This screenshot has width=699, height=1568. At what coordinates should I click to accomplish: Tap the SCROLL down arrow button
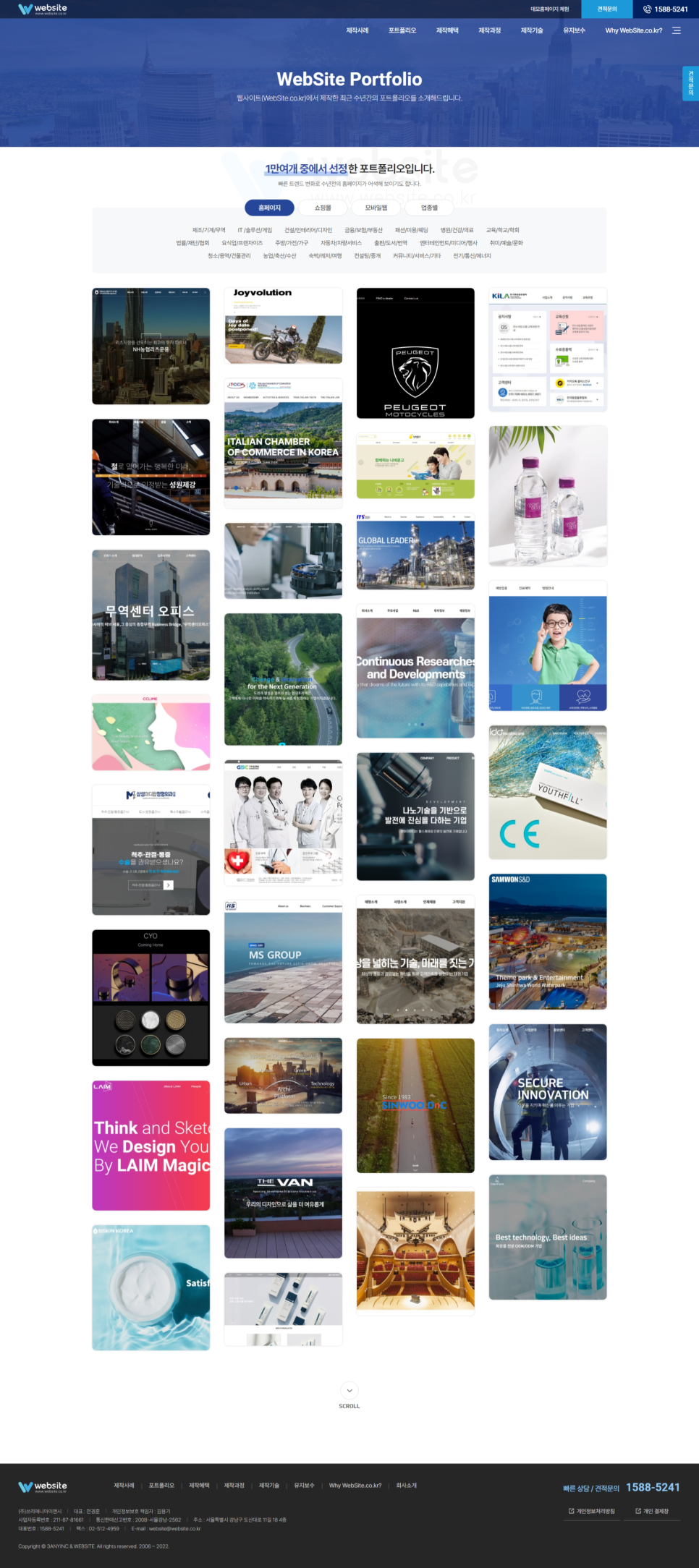tap(349, 1390)
